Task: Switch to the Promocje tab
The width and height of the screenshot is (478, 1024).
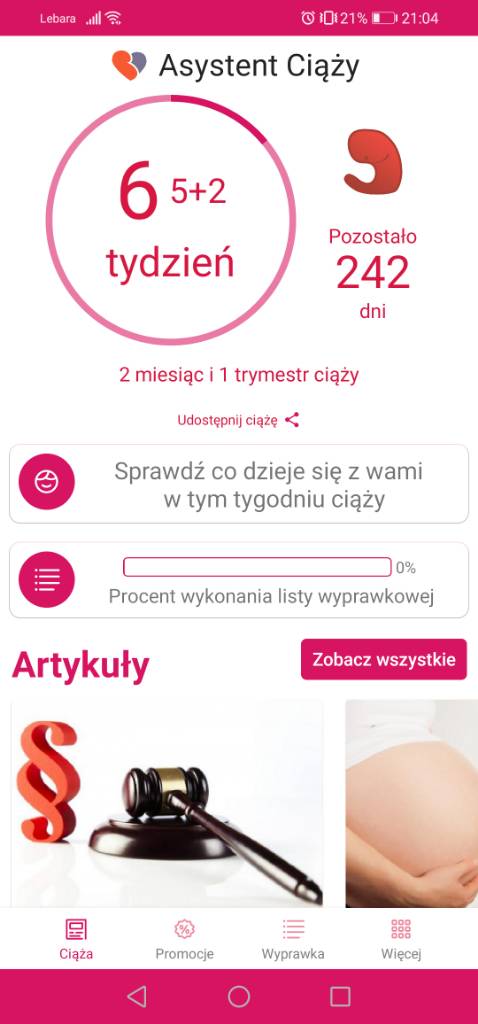Action: (x=184, y=938)
